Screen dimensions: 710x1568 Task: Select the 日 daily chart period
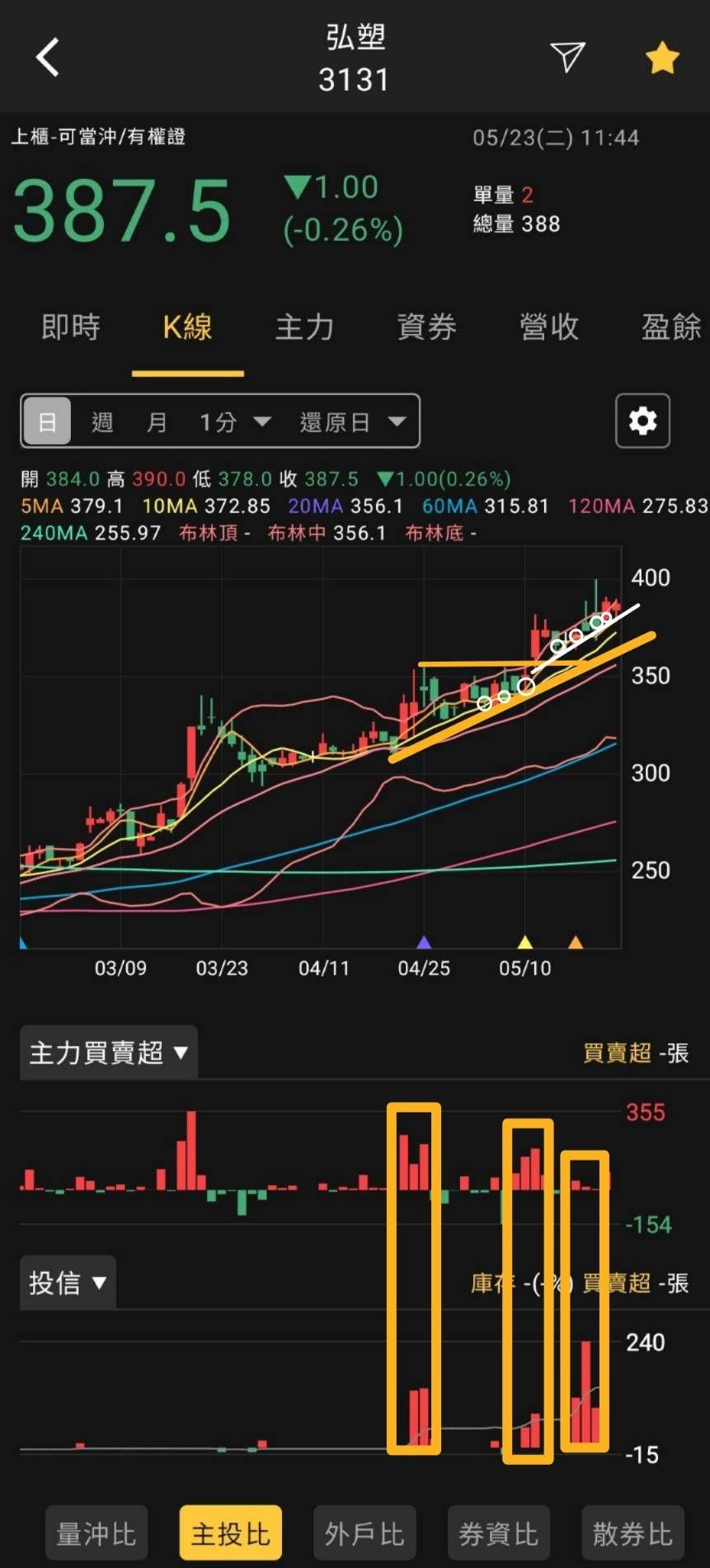click(47, 422)
